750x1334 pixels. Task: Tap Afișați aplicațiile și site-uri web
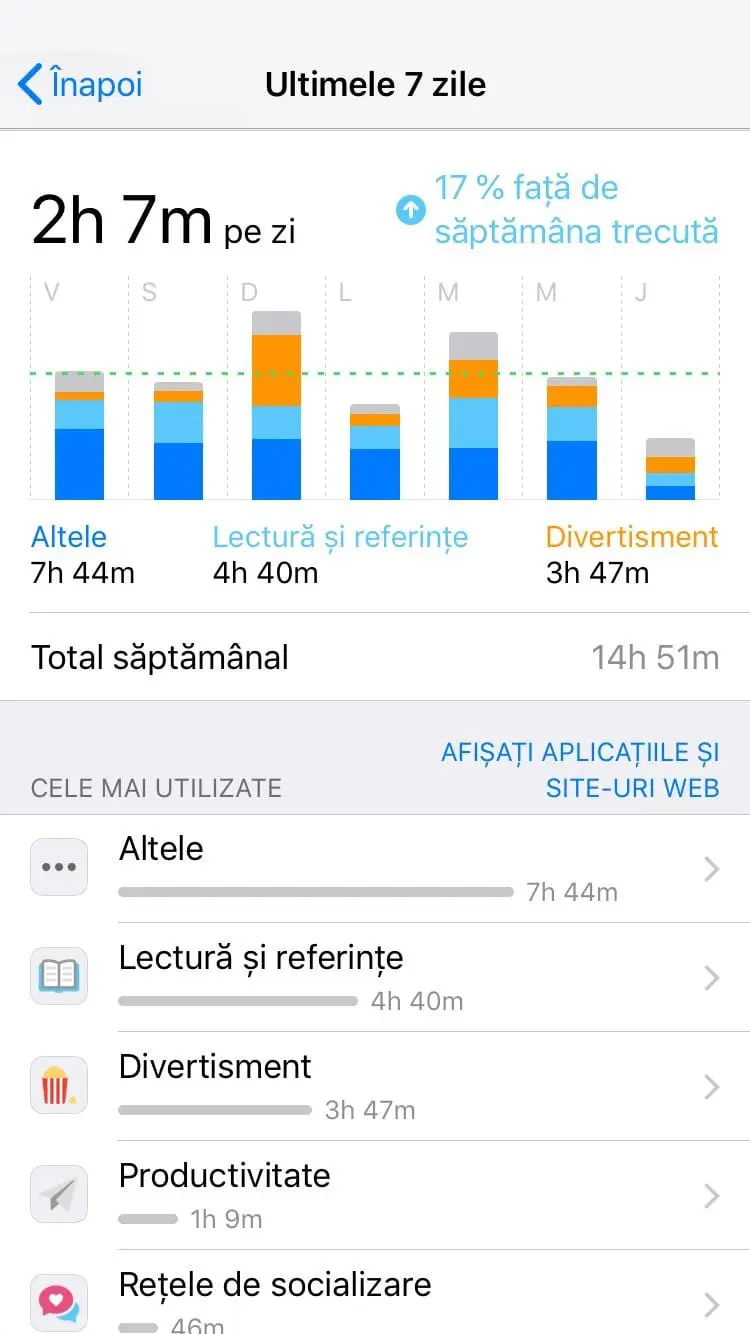[x=580, y=770]
